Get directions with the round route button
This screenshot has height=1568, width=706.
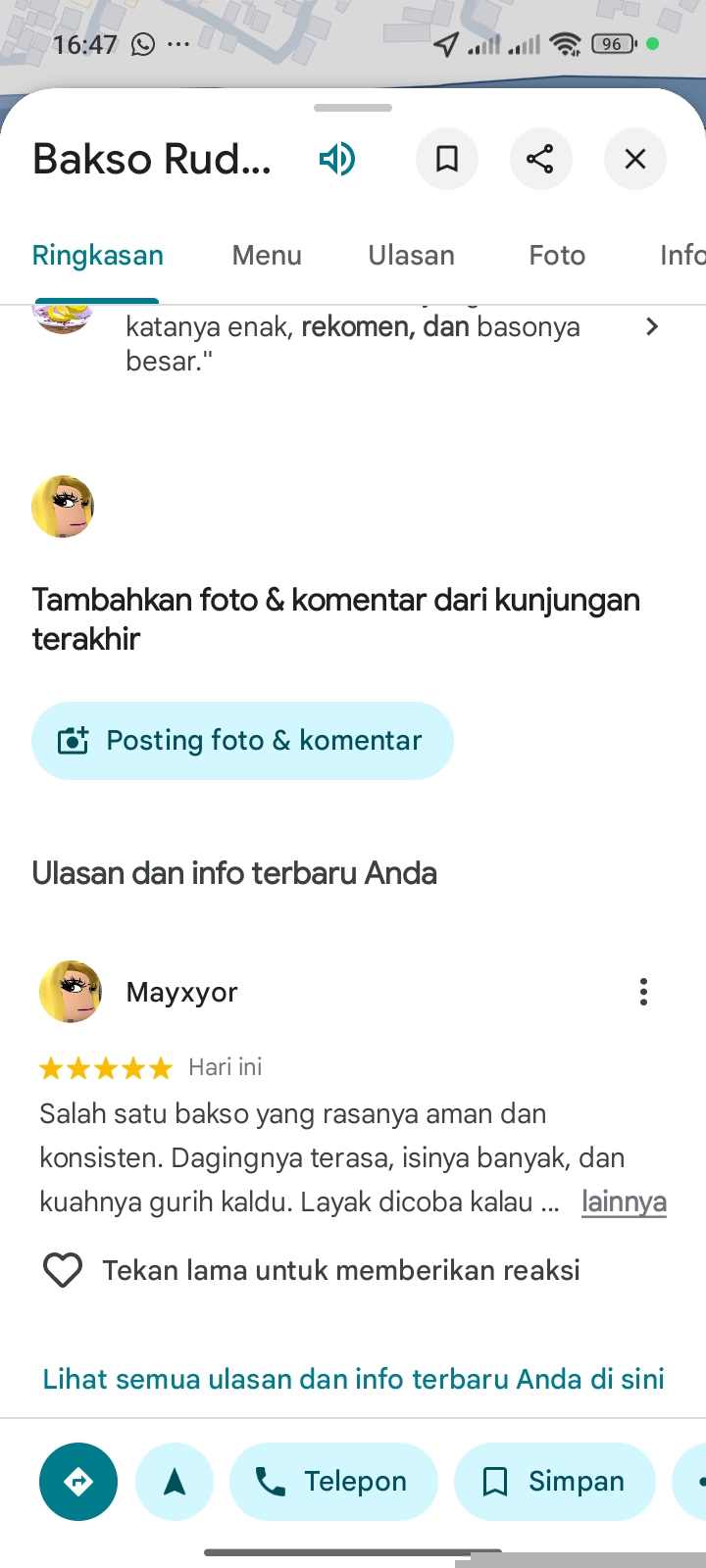[x=78, y=1482]
